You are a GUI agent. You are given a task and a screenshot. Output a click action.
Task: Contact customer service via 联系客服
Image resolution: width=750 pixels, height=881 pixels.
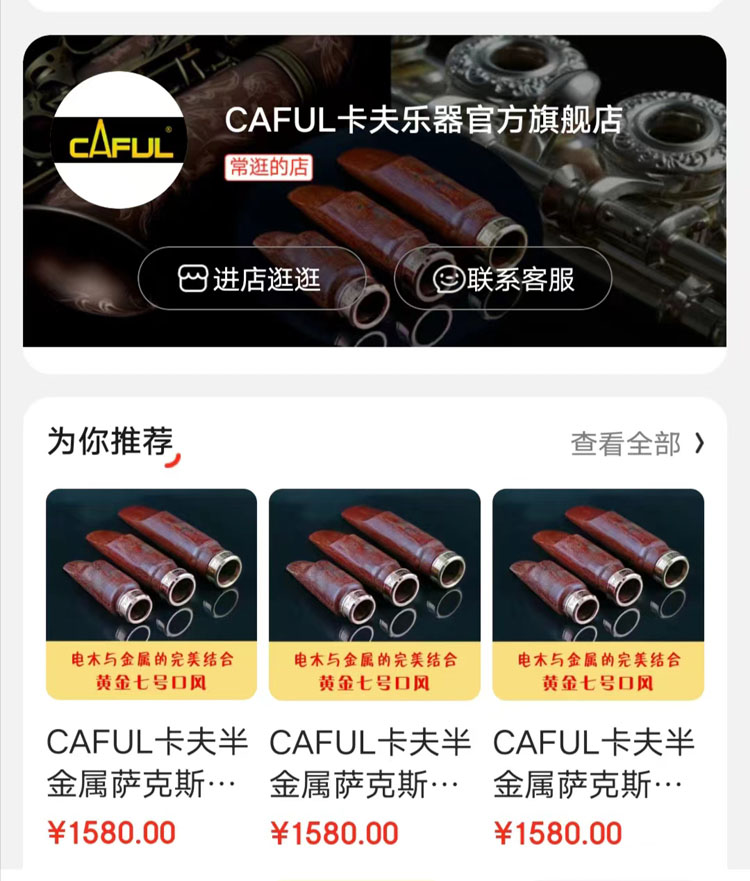tap(503, 278)
